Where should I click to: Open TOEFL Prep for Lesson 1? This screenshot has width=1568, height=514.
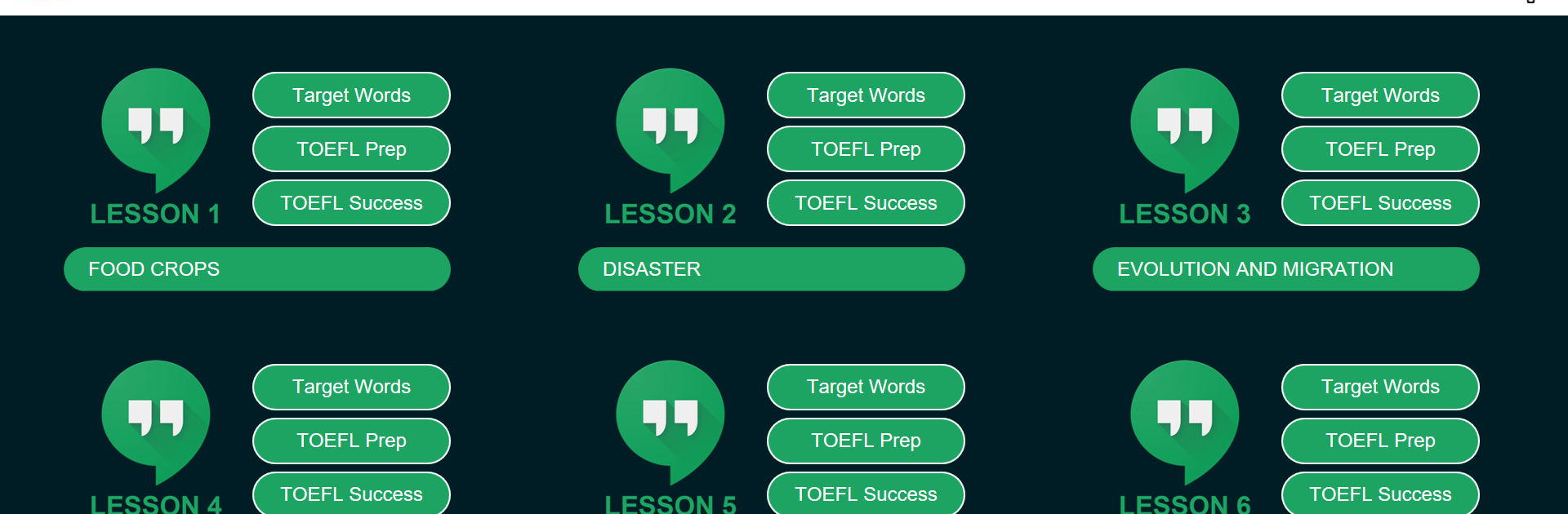click(351, 149)
